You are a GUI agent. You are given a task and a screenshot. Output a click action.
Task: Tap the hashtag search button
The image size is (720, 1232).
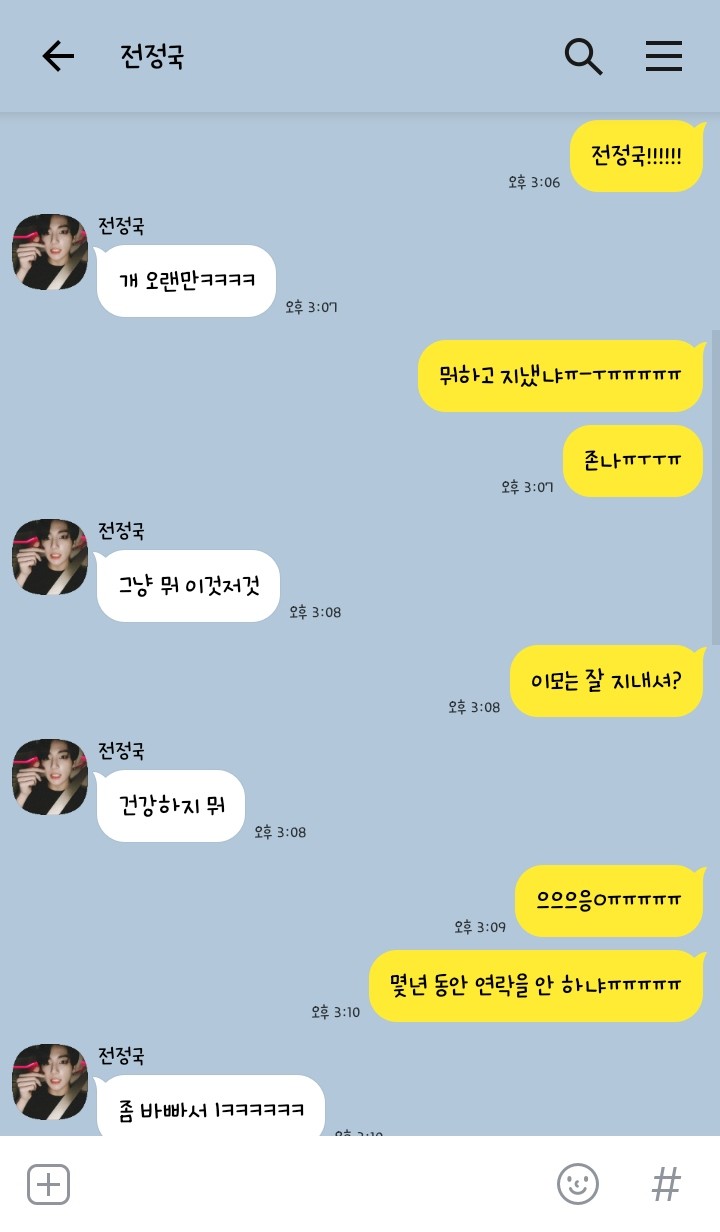666,1185
